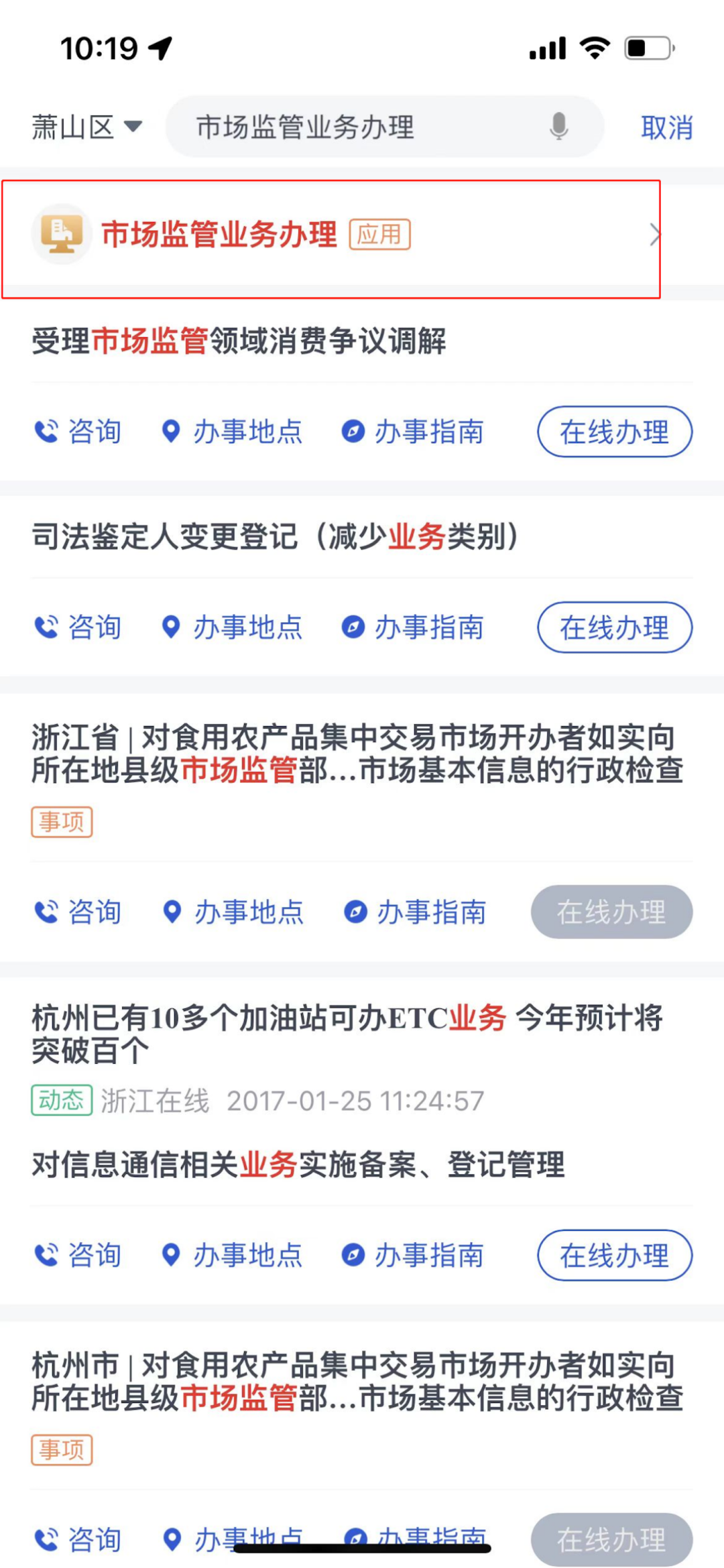Open 办事指南 for 受理市场监管领域消费争议调解
Screen dimensions: 724x1568
coord(413,432)
